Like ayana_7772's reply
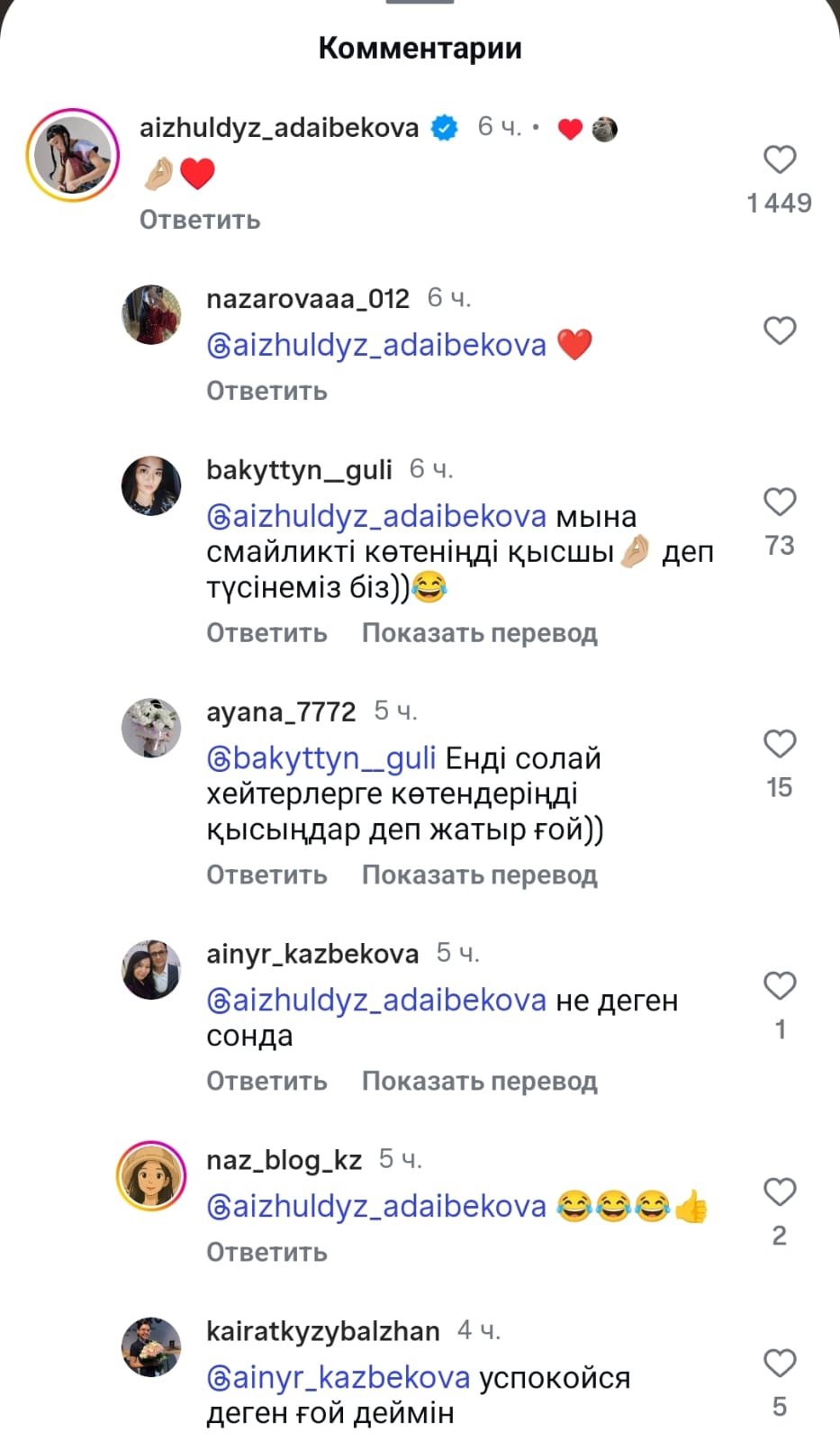The image size is (840, 1441). pyautogui.click(x=779, y=744)
